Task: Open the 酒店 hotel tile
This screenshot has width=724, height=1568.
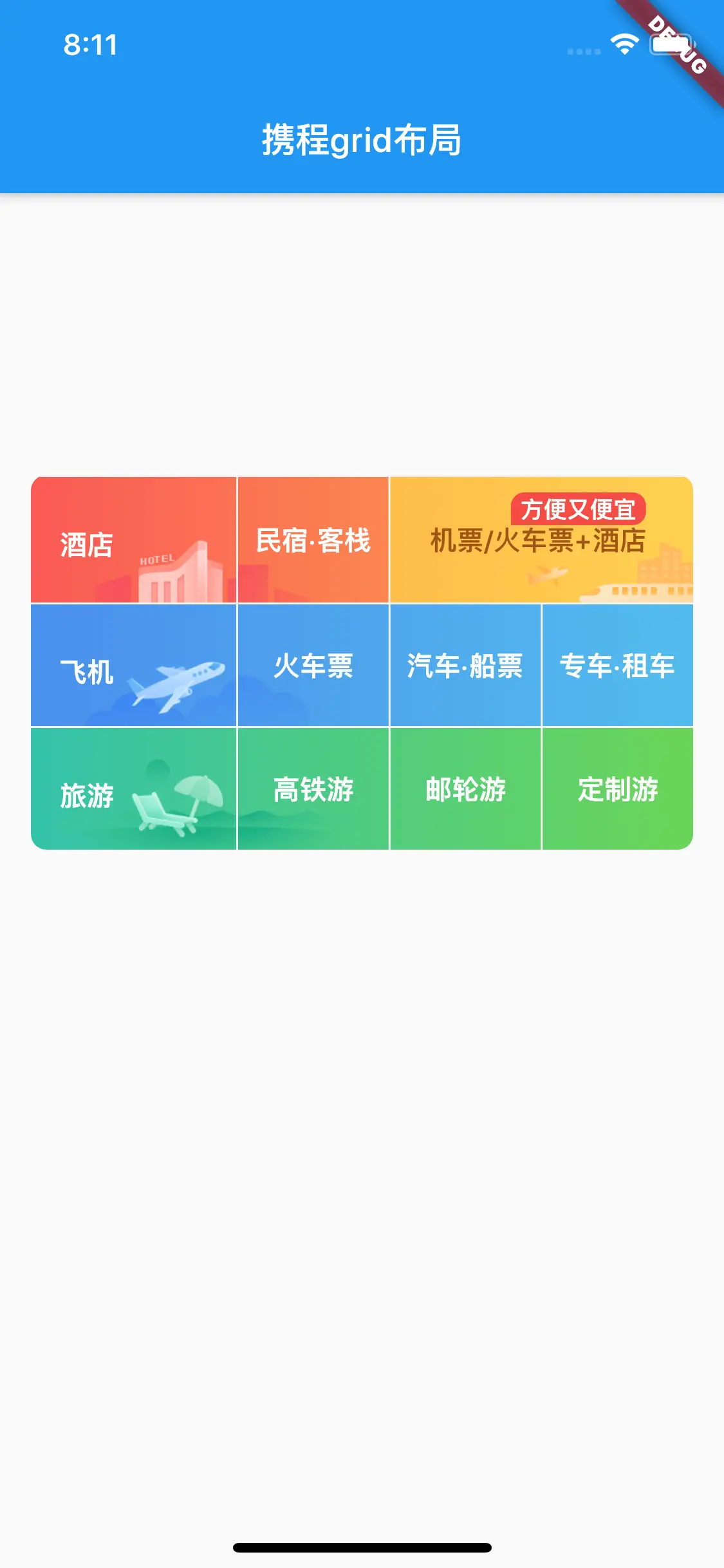Action: pos(133,540)
